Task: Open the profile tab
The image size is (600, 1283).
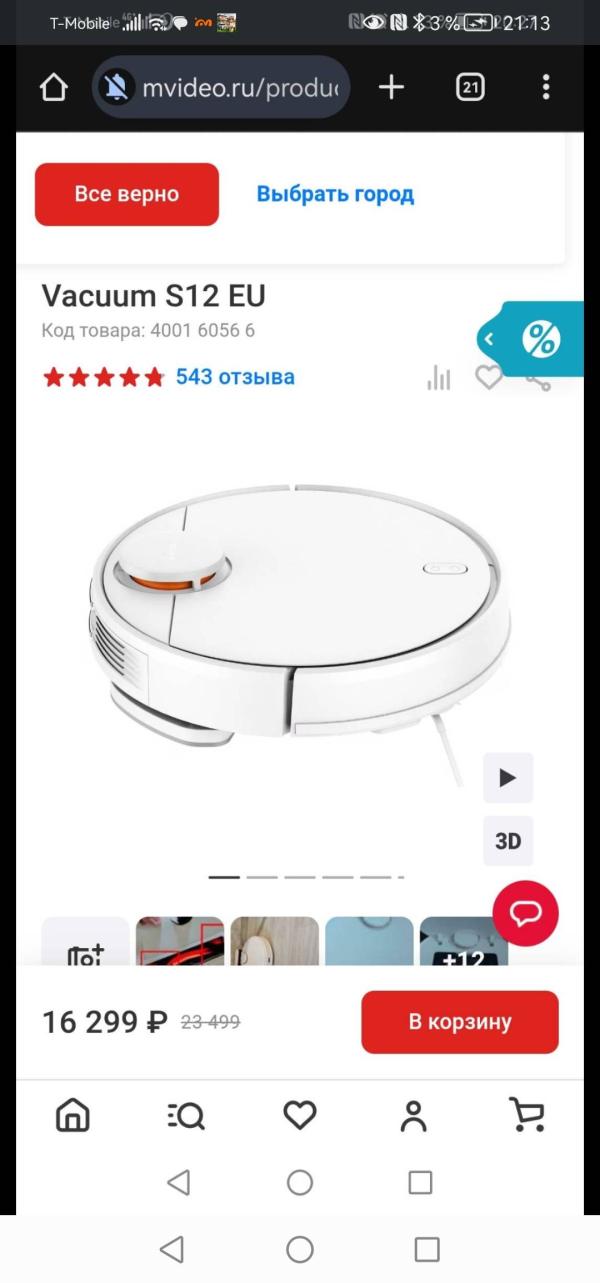Action: [x=413, y=1114]
